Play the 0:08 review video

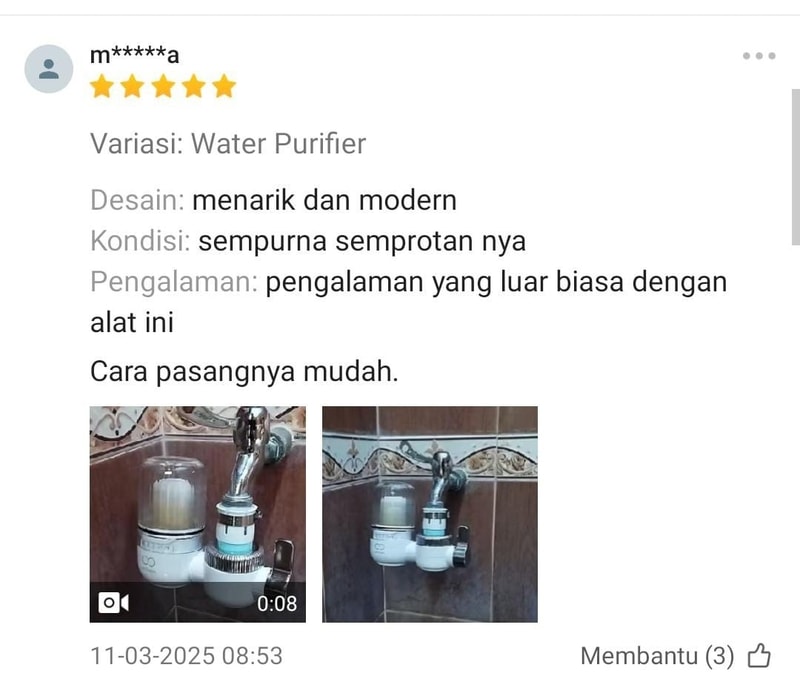(x=197, y=513)
